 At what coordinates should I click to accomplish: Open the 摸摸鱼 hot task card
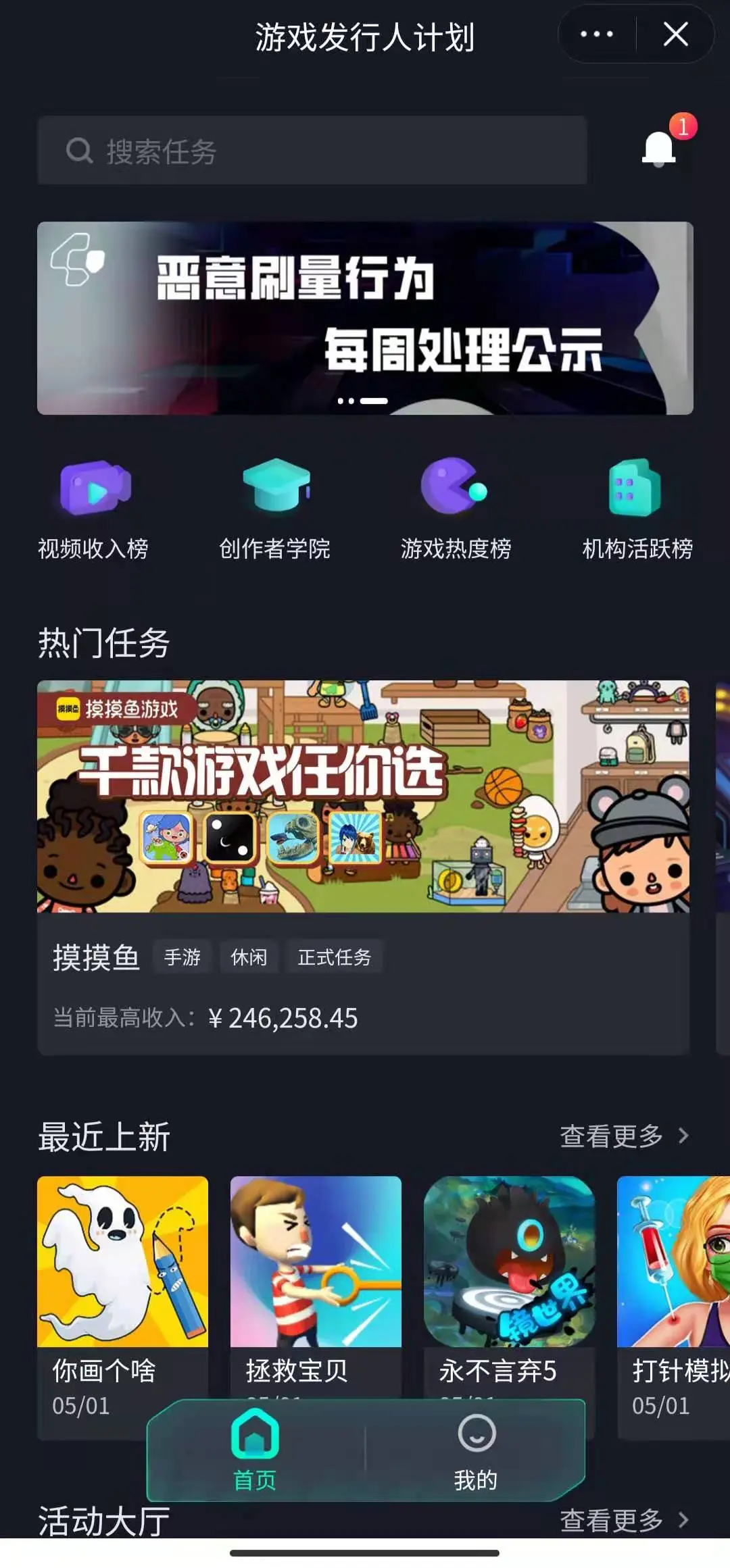click(365, 797)
